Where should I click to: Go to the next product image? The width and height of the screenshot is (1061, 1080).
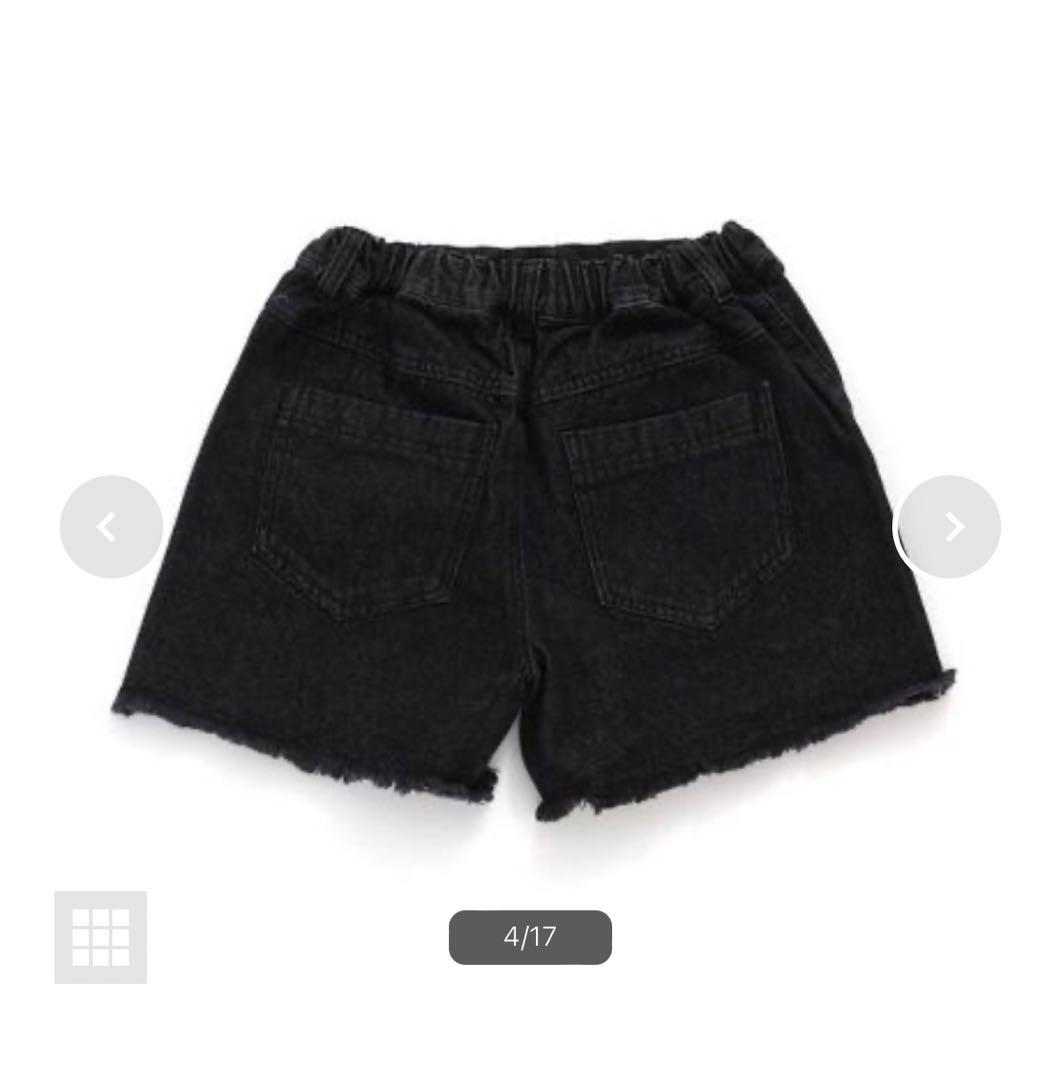pos(949,527)
